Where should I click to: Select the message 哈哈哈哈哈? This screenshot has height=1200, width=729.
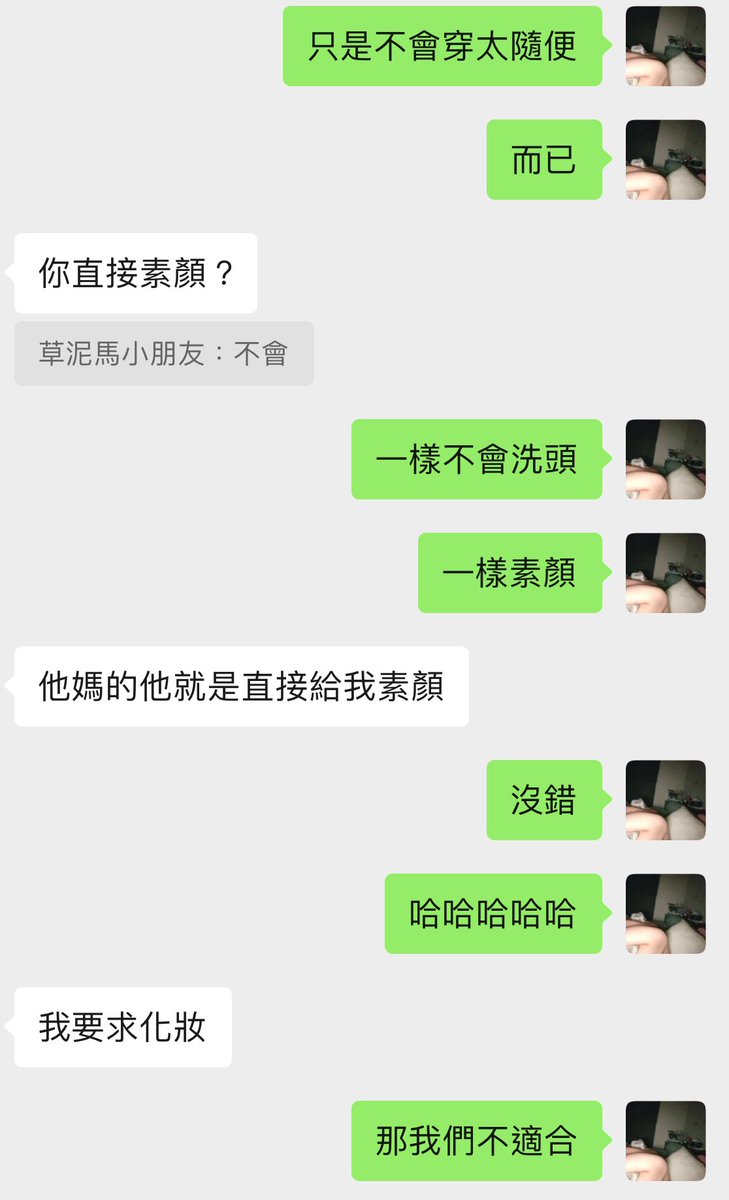coord(494,914)
